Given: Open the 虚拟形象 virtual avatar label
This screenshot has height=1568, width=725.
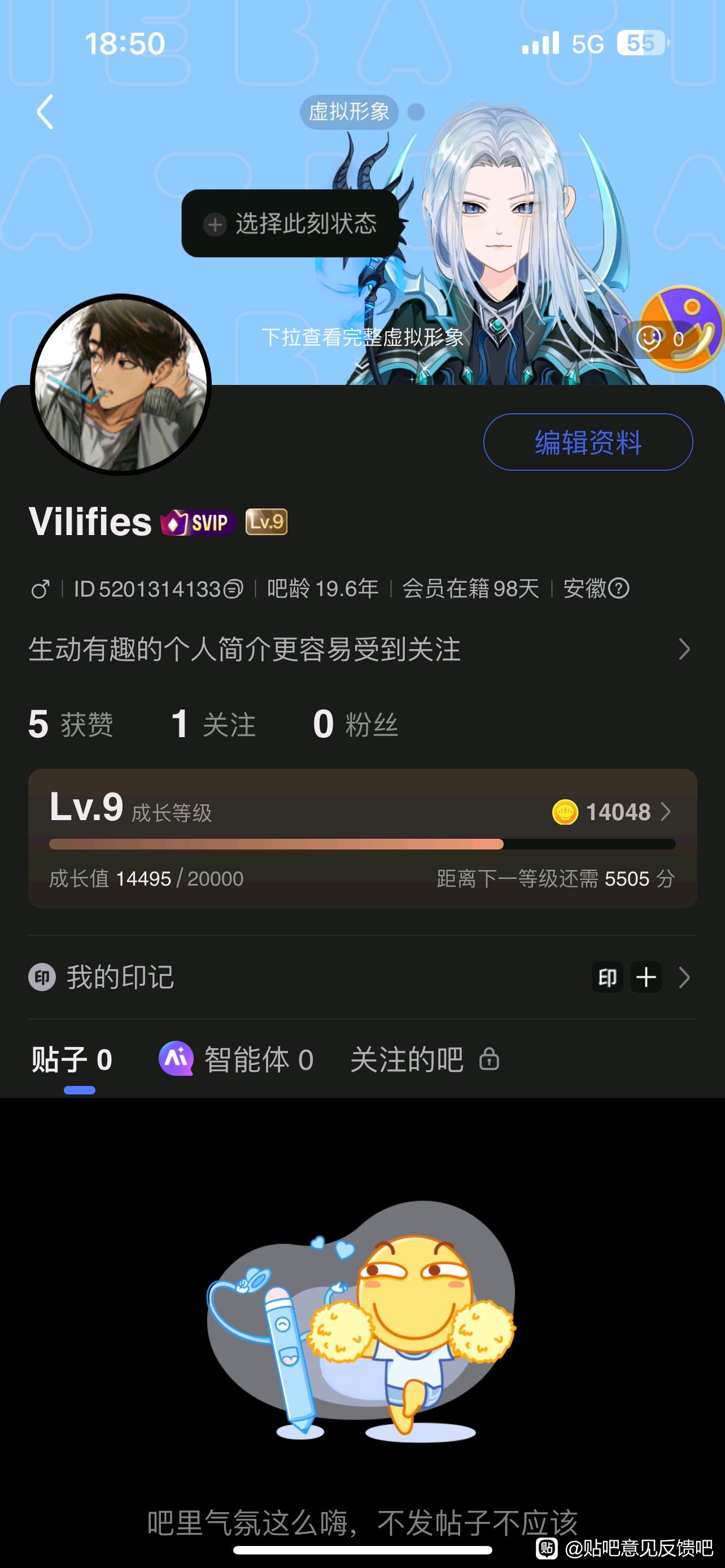Looking at the screenshot, I should click(349, 112).
